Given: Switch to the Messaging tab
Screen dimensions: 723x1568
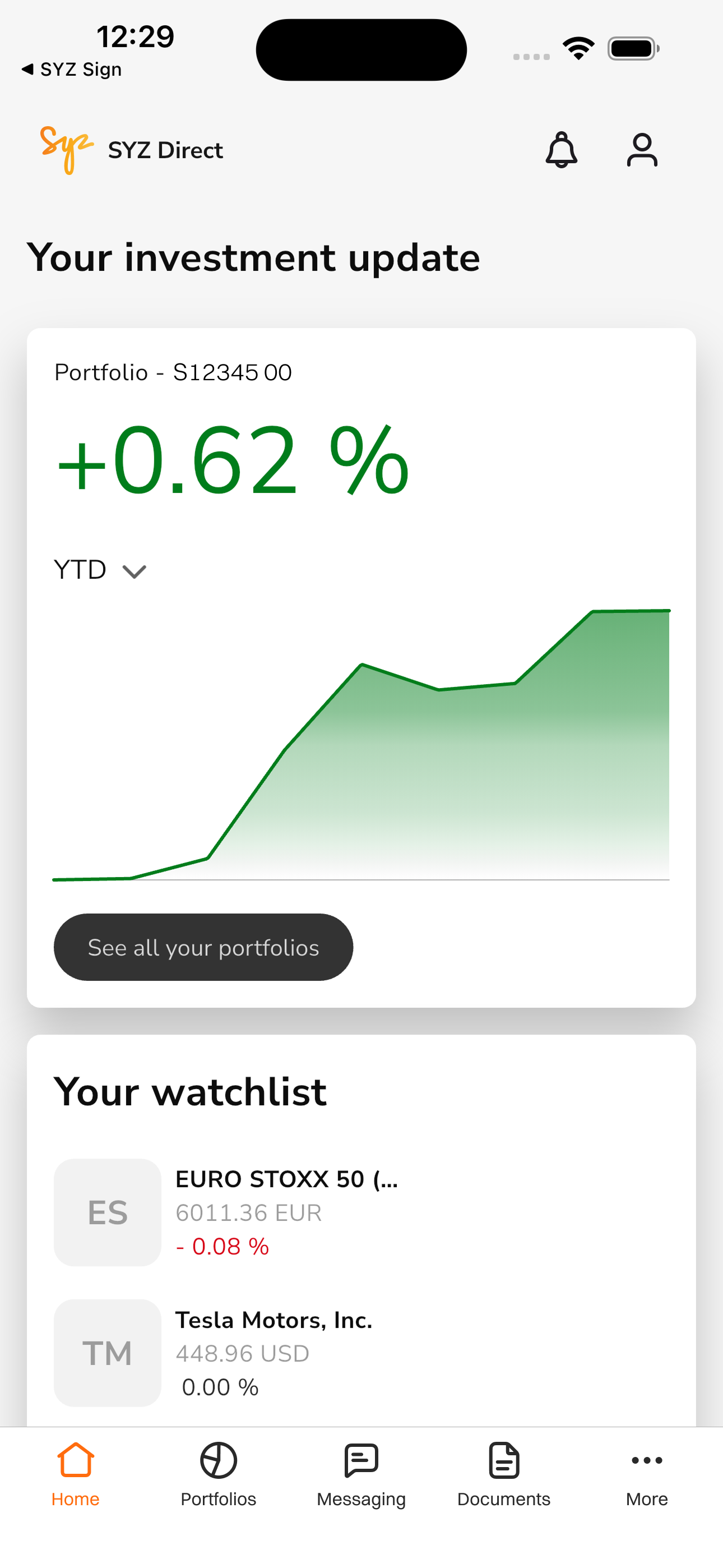Looking at the screenshot, I should pos(361,1474).
